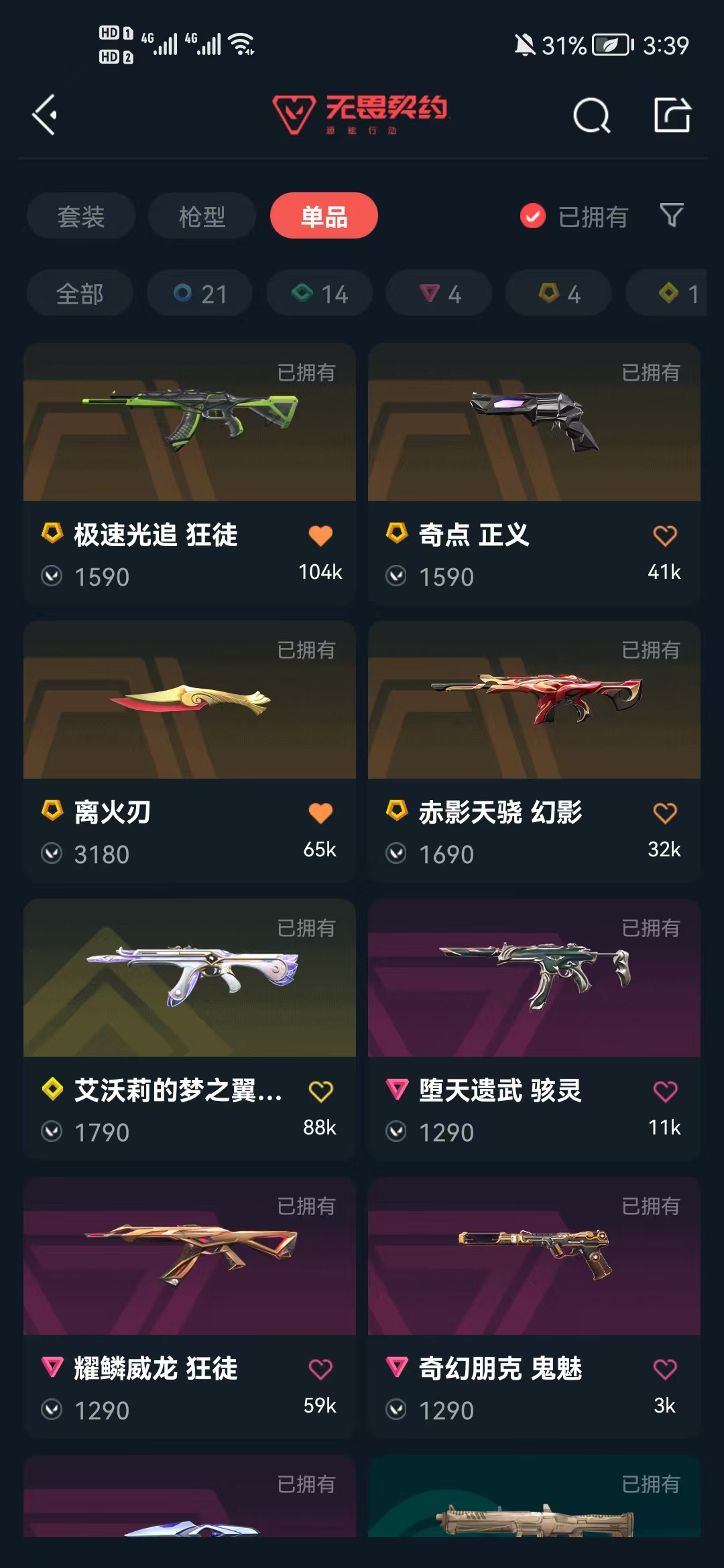Viewport: 724px width, 1568px height.
Task: Switch to the 套装 tab
Action: pyautogui.click(x=81, y=216)
